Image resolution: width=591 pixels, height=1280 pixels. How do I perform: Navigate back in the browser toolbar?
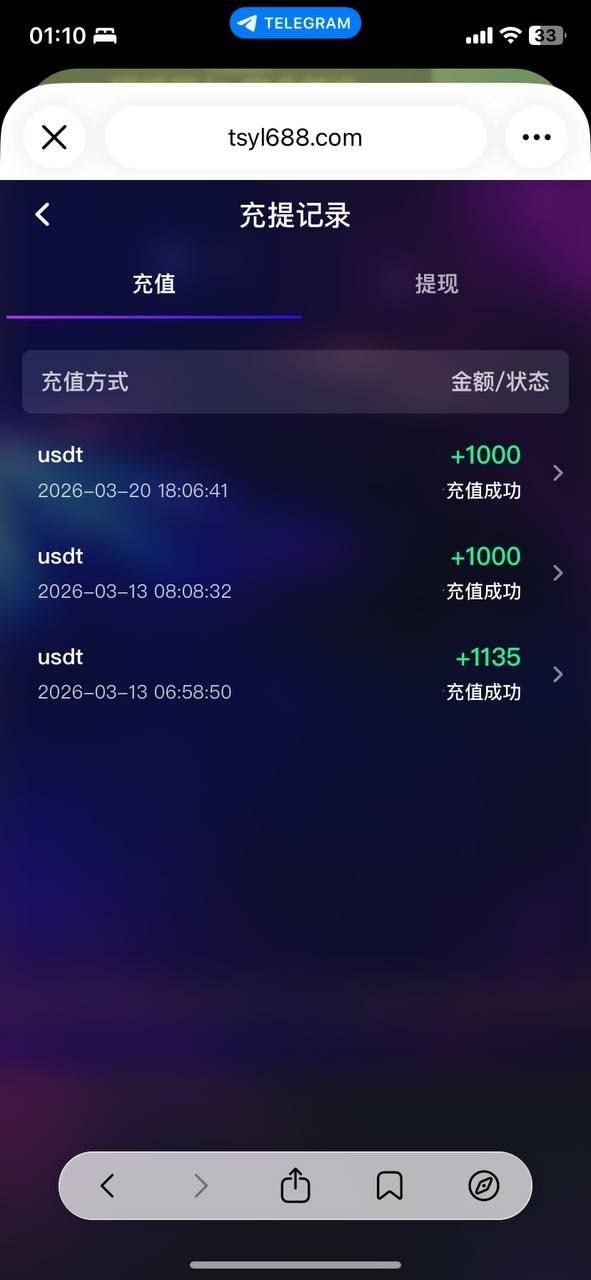(108, 1186)
